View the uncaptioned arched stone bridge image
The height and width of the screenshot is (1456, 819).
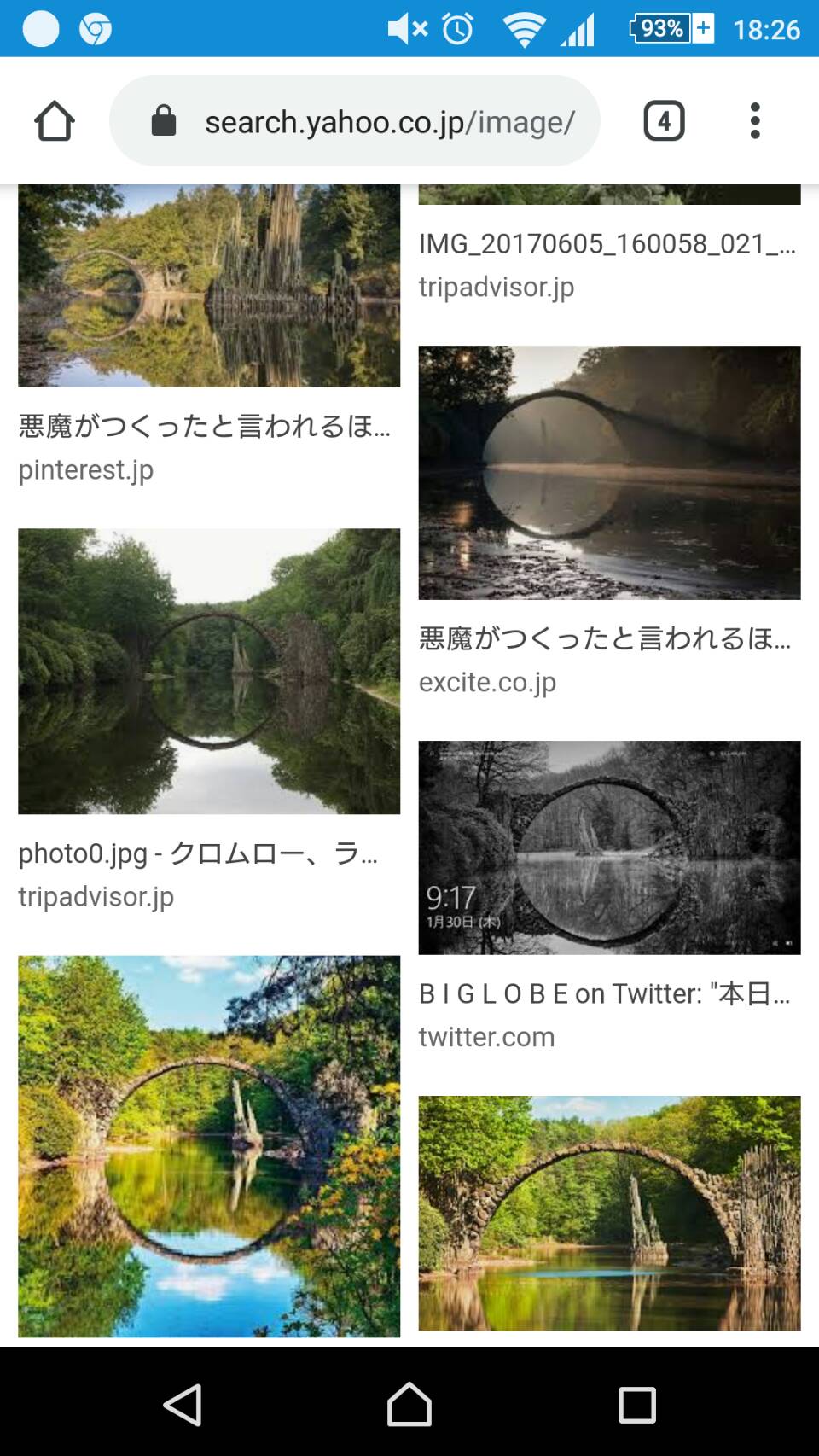coord(609,1212)
